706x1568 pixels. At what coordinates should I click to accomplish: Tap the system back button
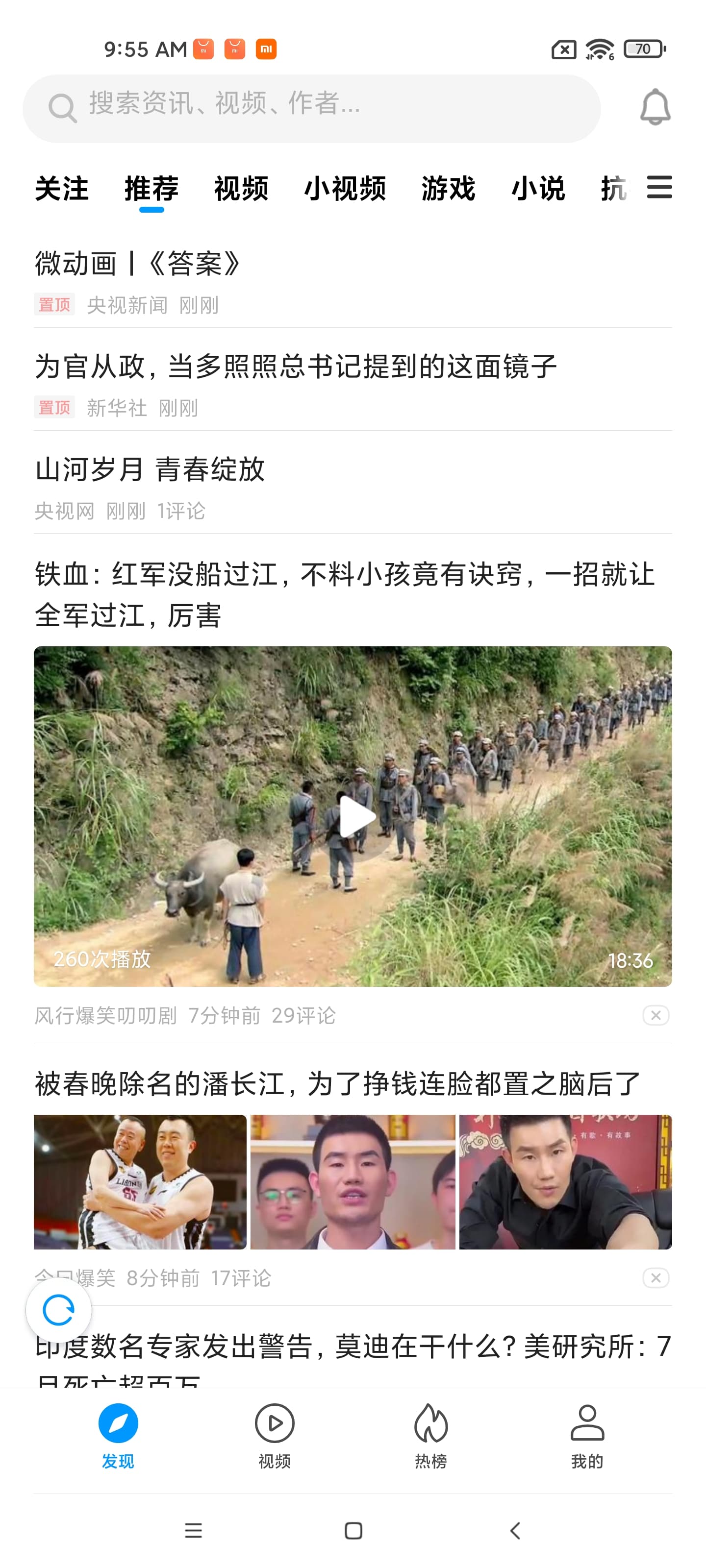pos(515,1530)
